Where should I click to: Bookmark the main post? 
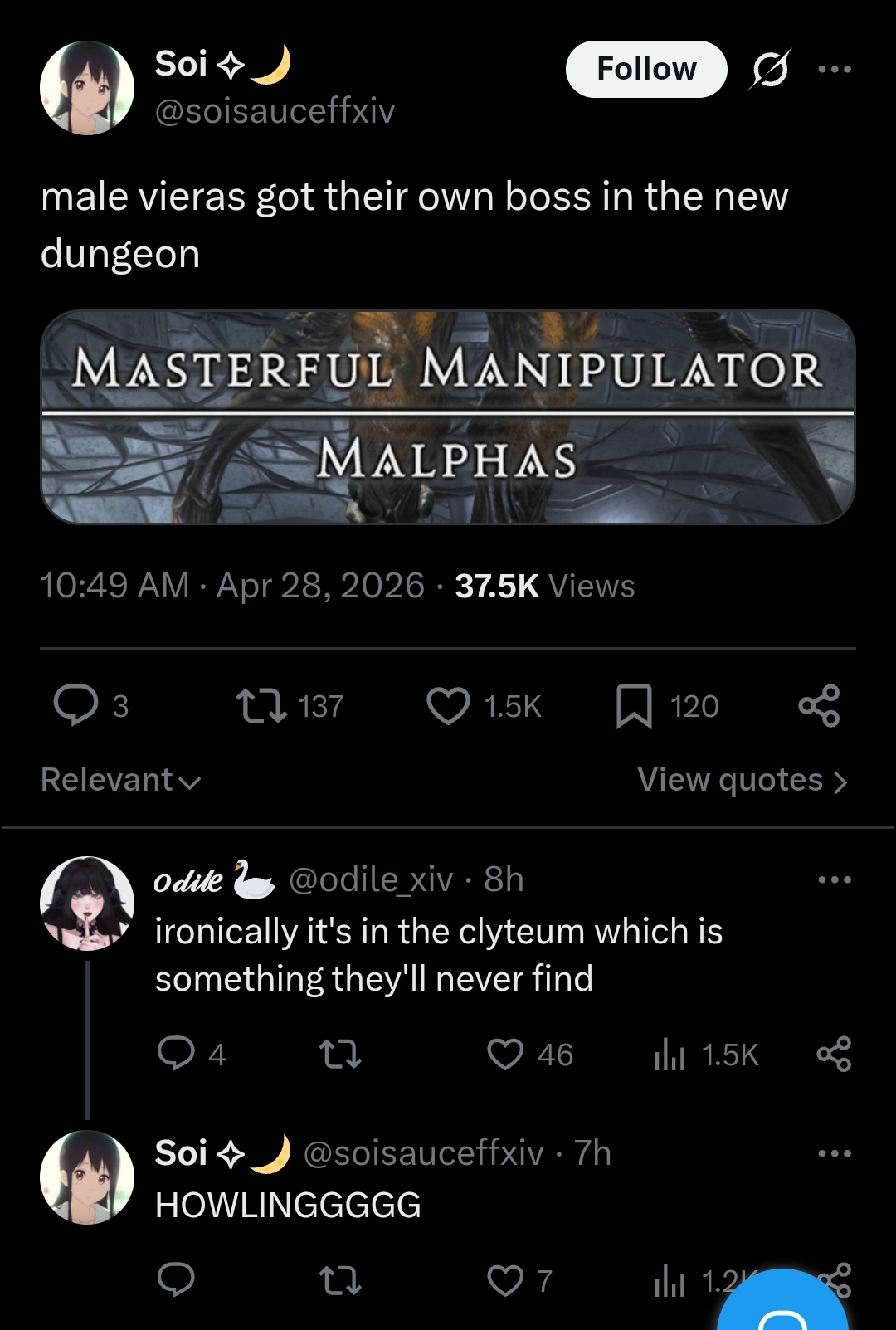[634, 706]
